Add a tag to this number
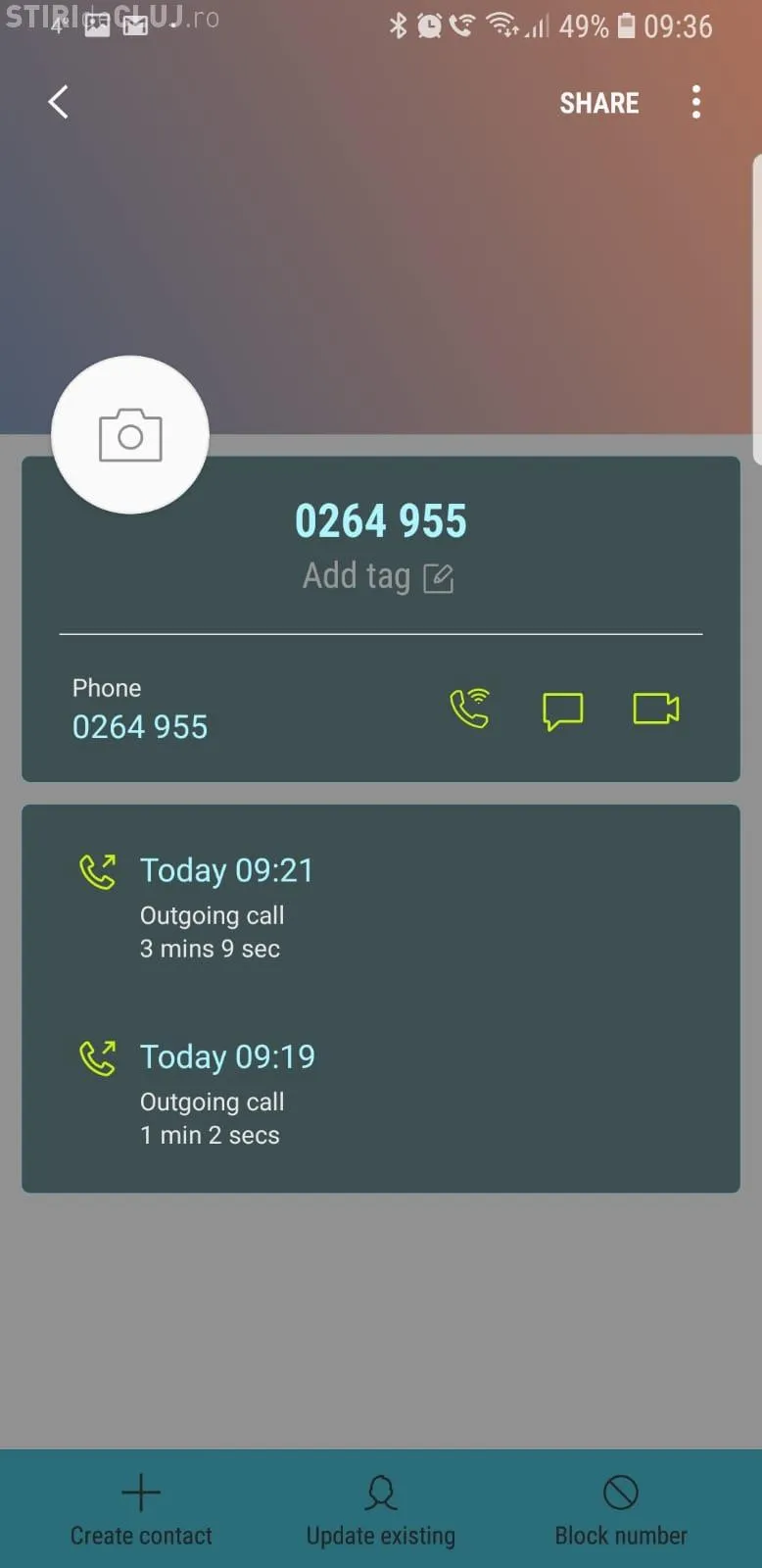762x1568 pixels. (377, 577)
